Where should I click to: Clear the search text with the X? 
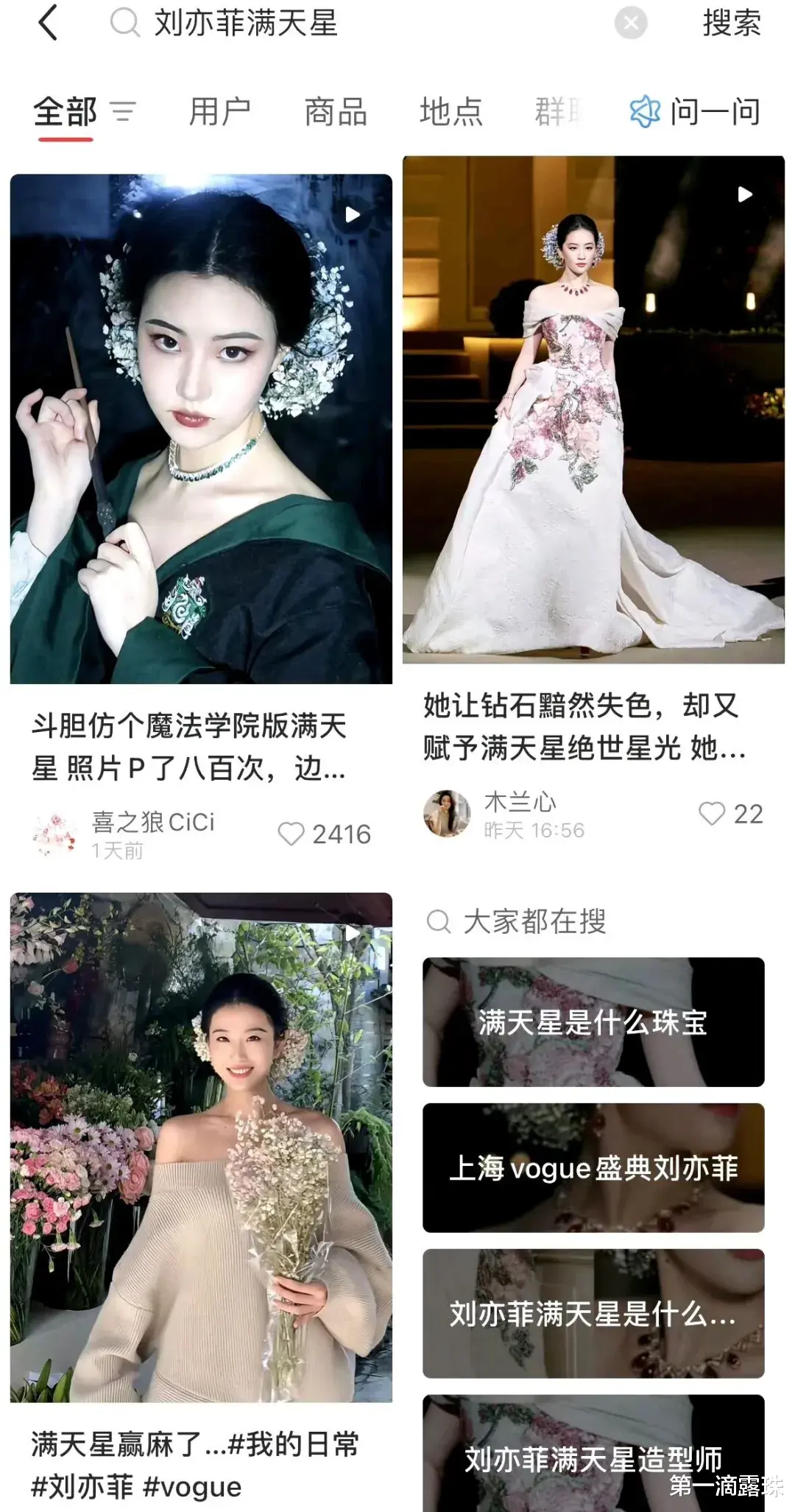[631, 23]
